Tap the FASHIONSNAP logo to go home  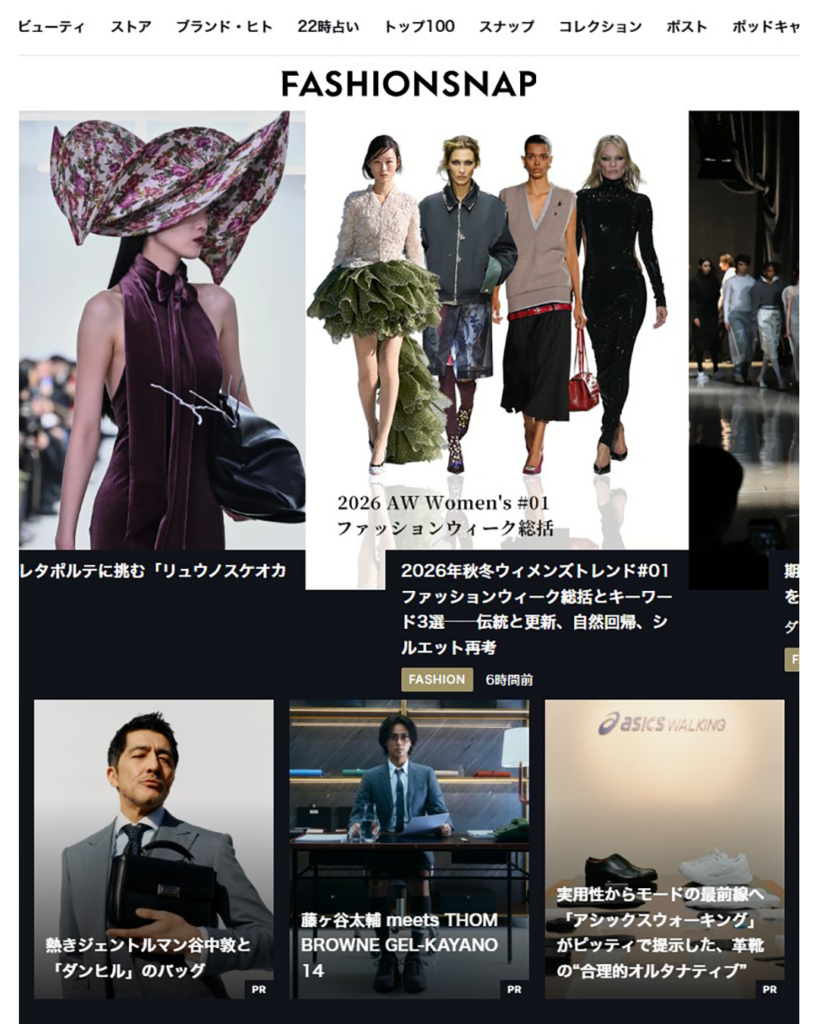408,84
